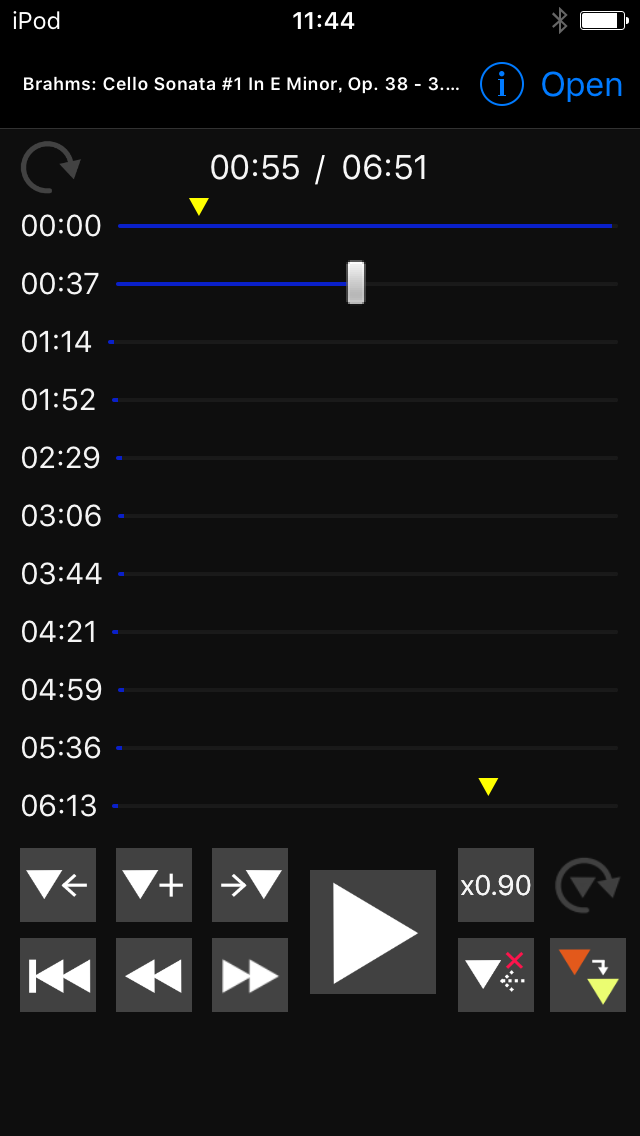This screenshot has width=640, height=1136.
Task: Jump to the previous marker
Action: [x=58, y=885]
